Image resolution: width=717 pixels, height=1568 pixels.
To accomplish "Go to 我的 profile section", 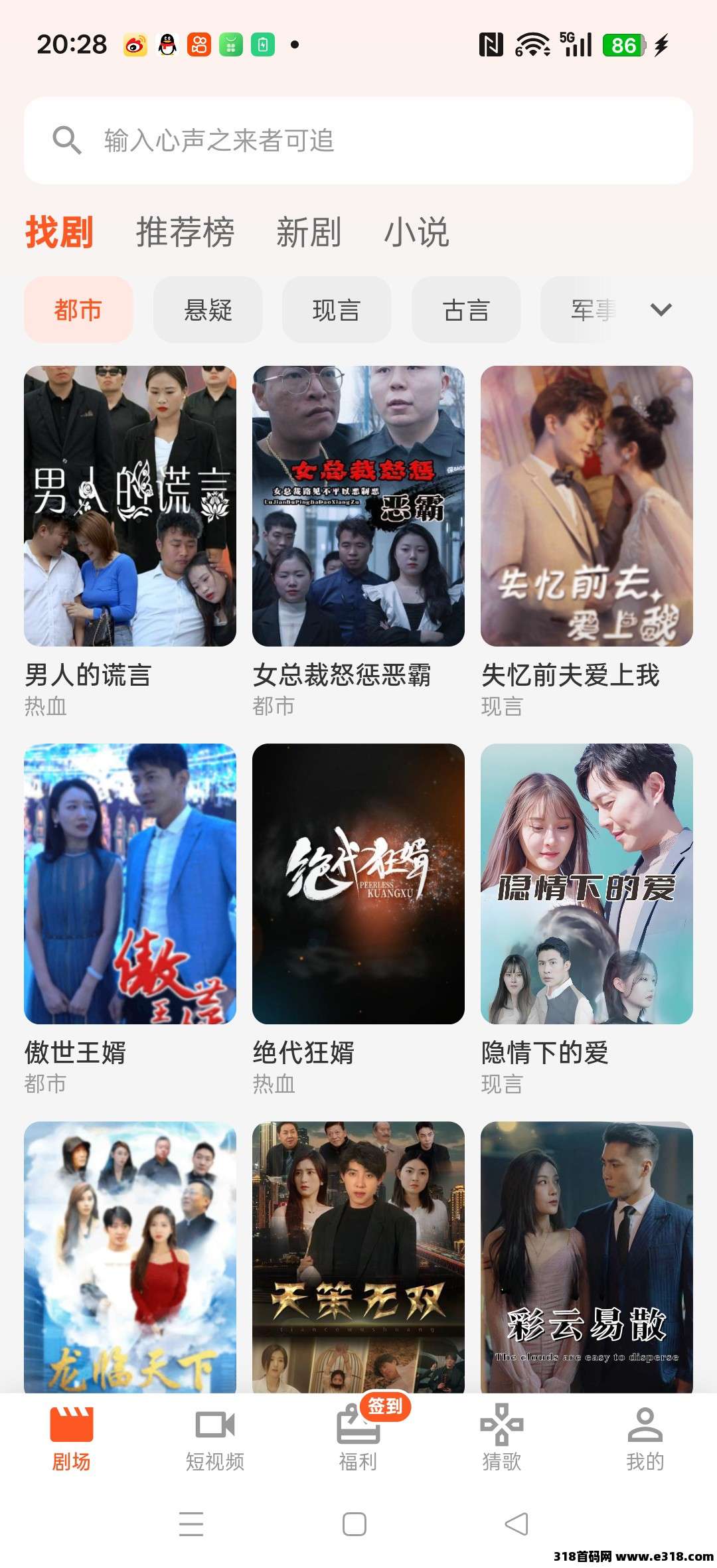I will tap(643, 1438).
